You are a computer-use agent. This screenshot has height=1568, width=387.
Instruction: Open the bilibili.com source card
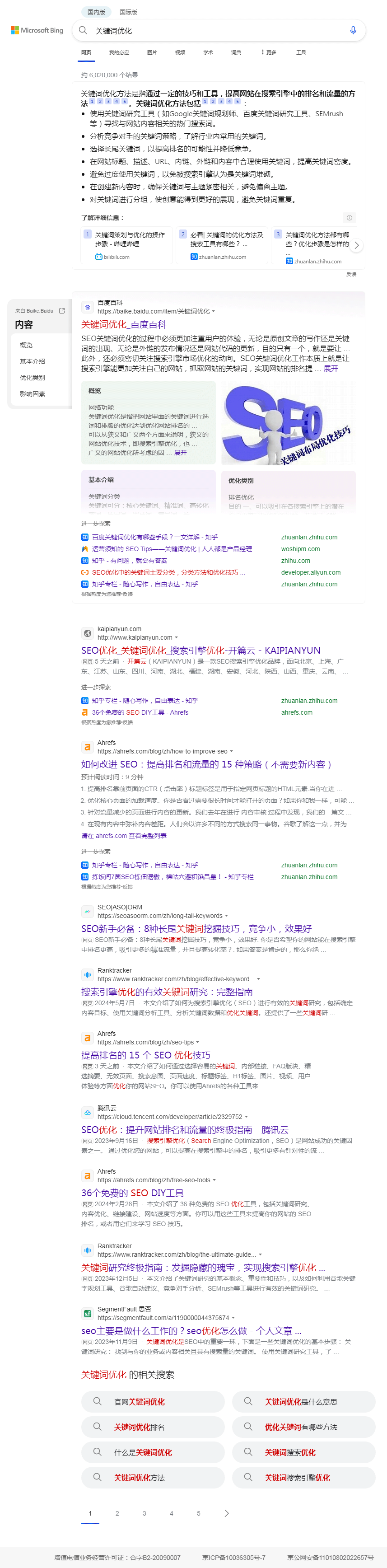click(126, 245)
